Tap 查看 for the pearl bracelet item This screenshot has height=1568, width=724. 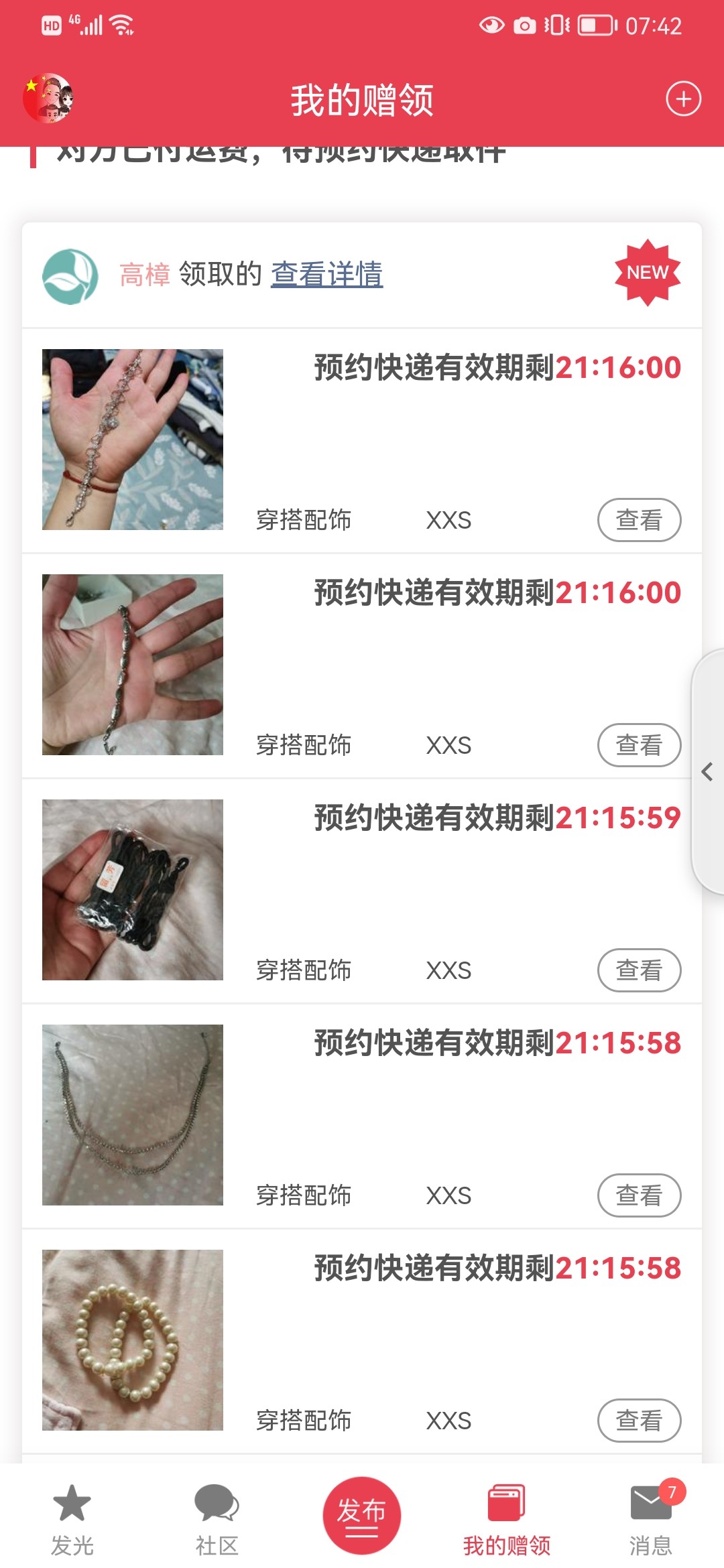pyautogui.click(x=639, y=1421)
